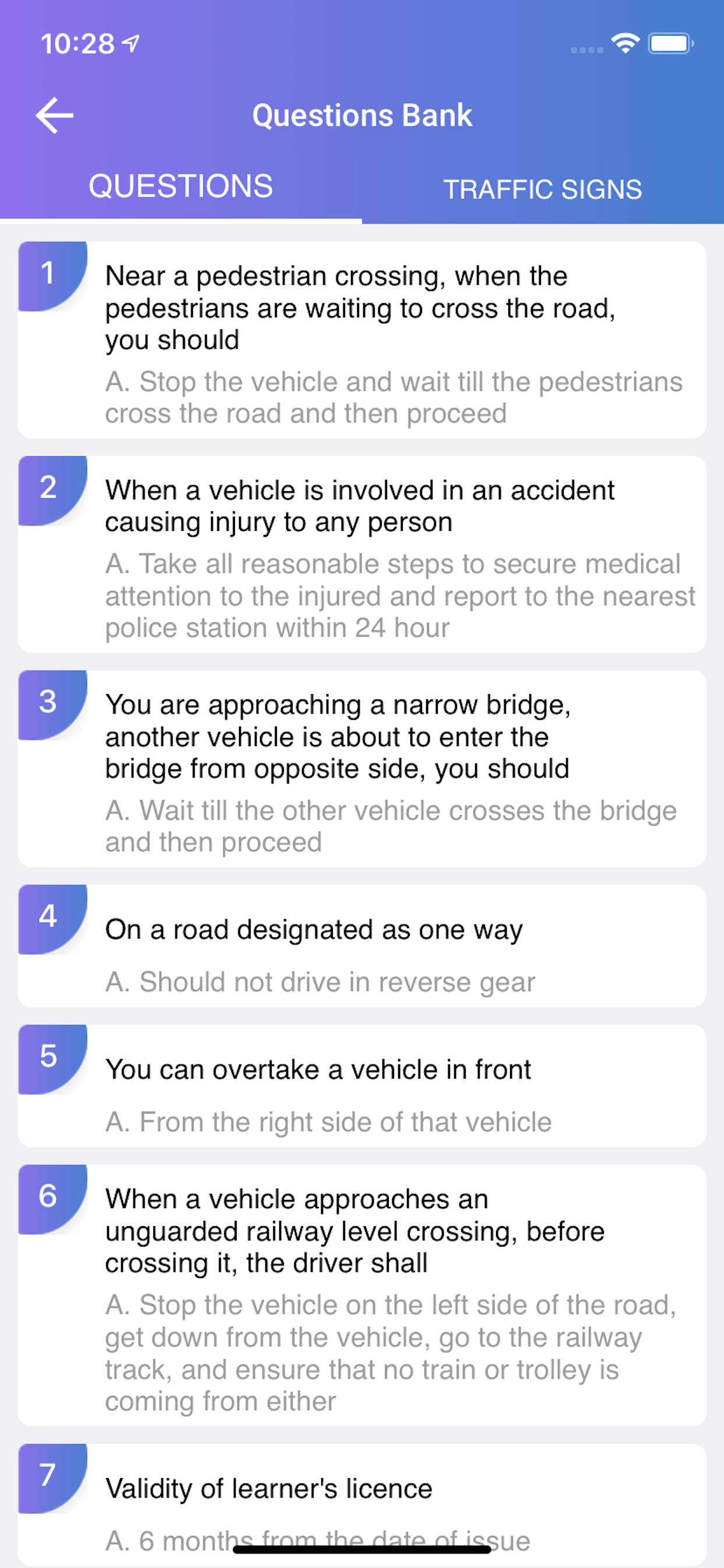Select the QUESTIONS tab
This screenshot has width=724, height=1568.
(x=181, y=186)
